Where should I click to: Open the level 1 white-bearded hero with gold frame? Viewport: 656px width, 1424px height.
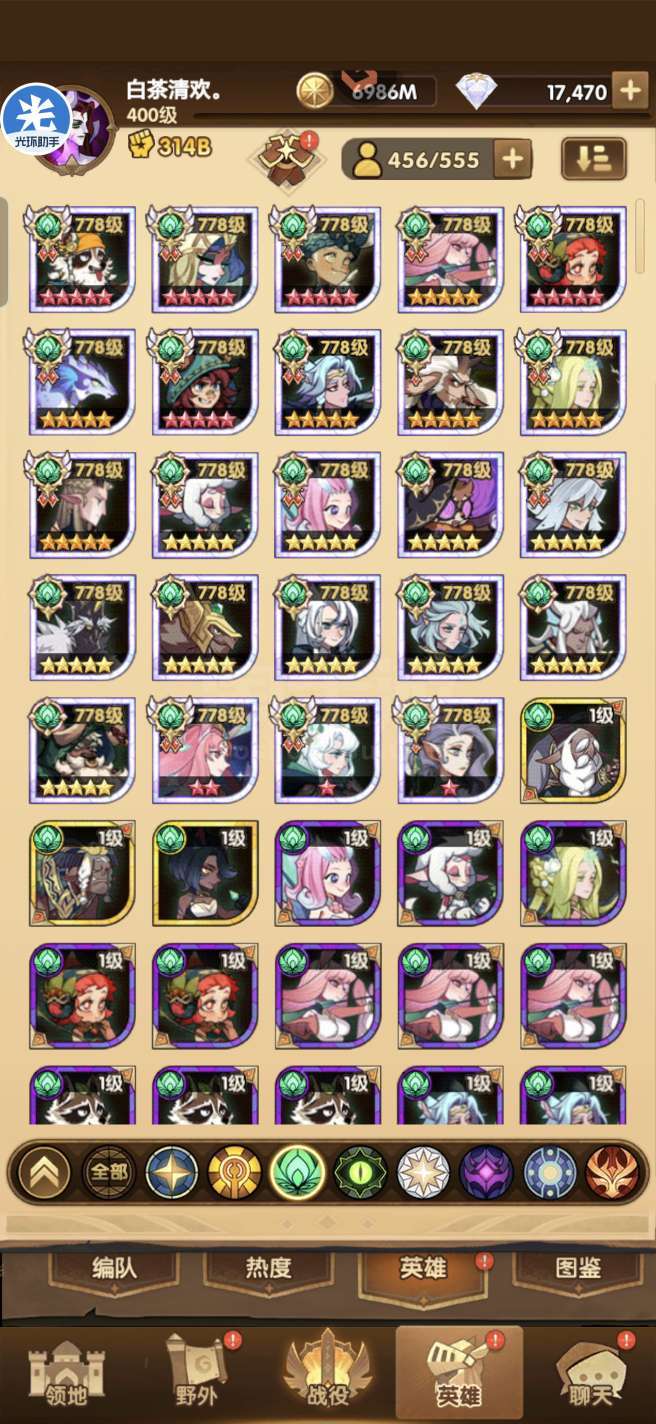coord(573,750)
